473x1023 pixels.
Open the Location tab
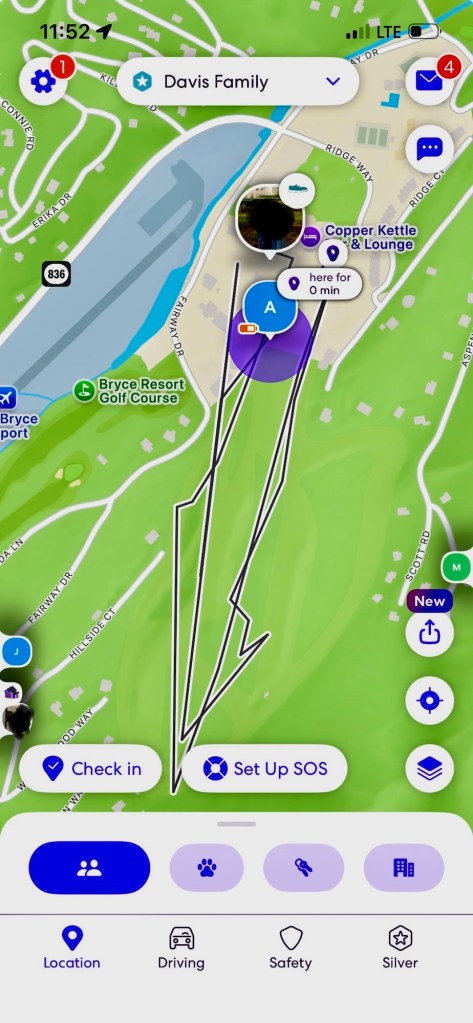(72, 947)
